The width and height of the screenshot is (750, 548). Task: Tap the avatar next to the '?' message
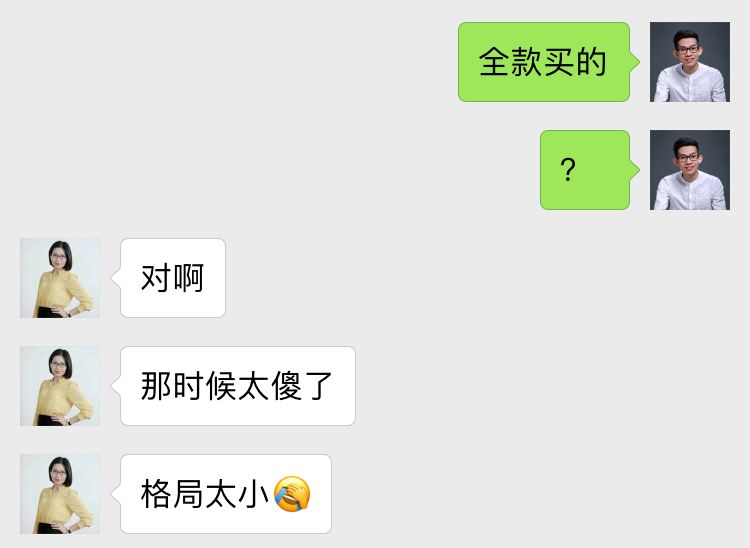coord(689,170)
